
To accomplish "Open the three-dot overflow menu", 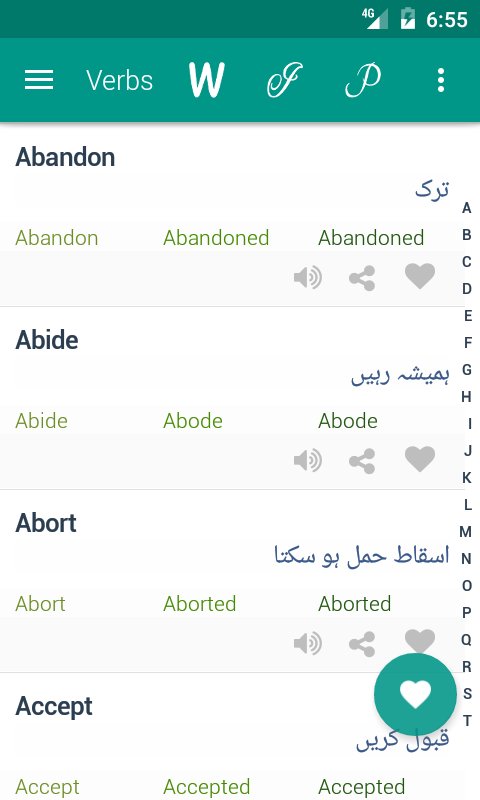I will [441, 80].
